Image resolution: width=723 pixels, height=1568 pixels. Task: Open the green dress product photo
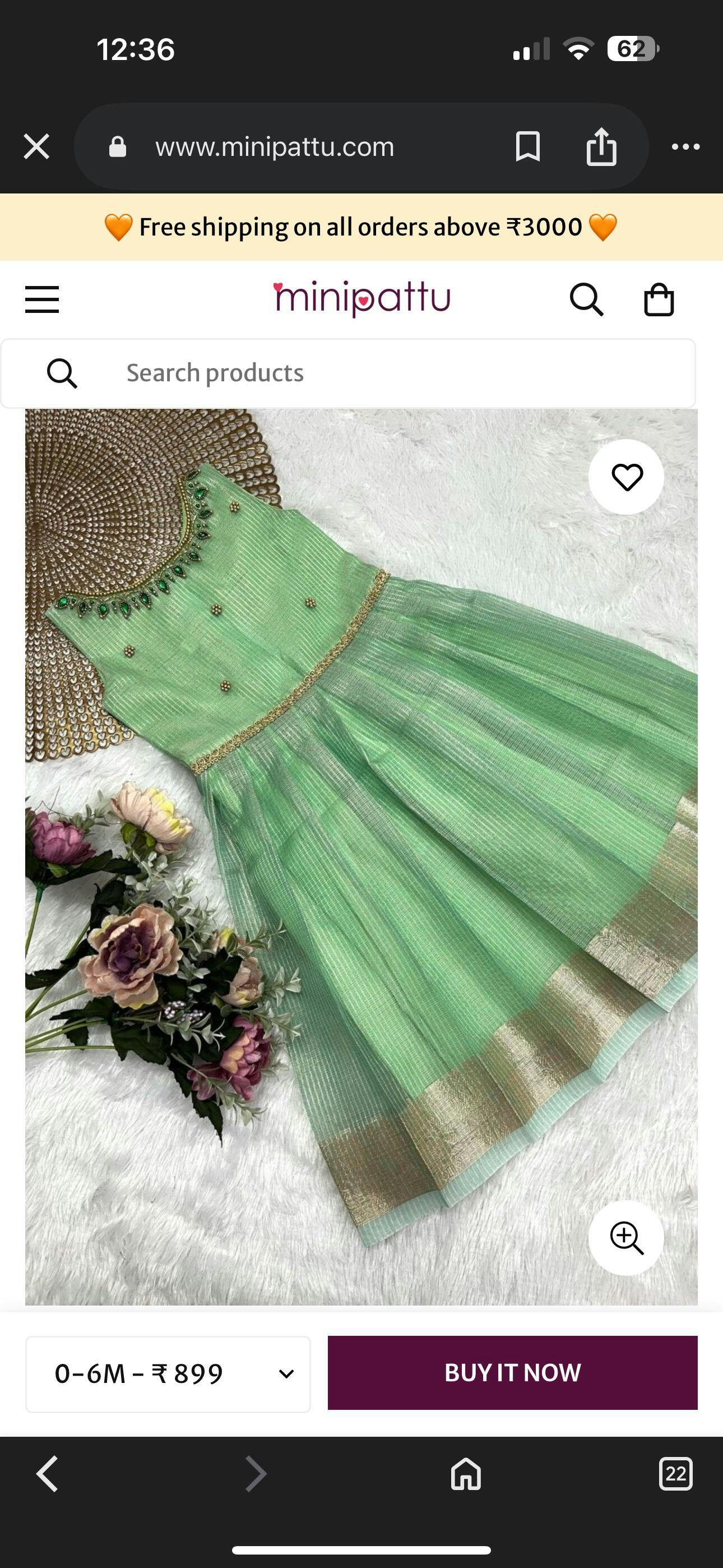pos(361,852)
